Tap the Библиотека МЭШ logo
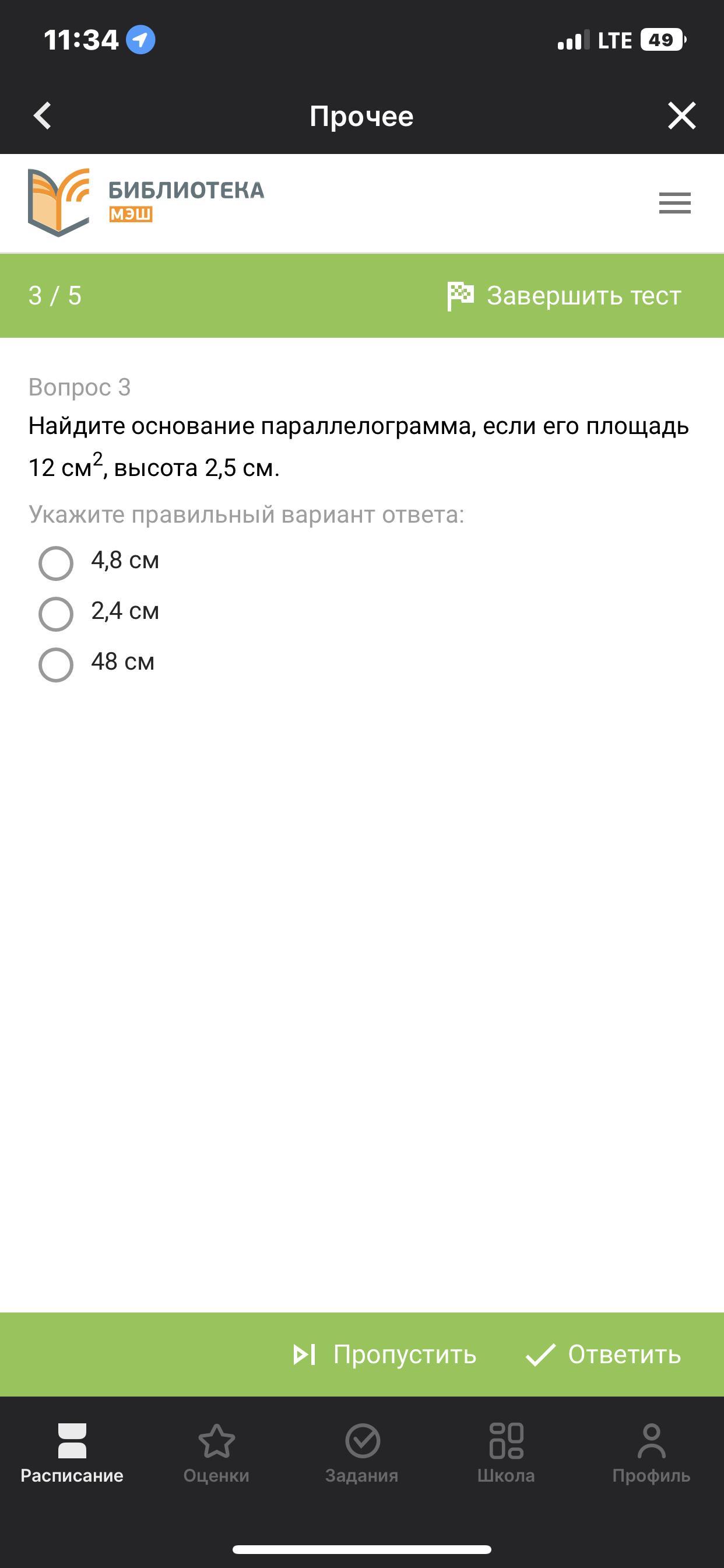The height and width of the screenshot is (1568, 724). (x=146, y=202)
